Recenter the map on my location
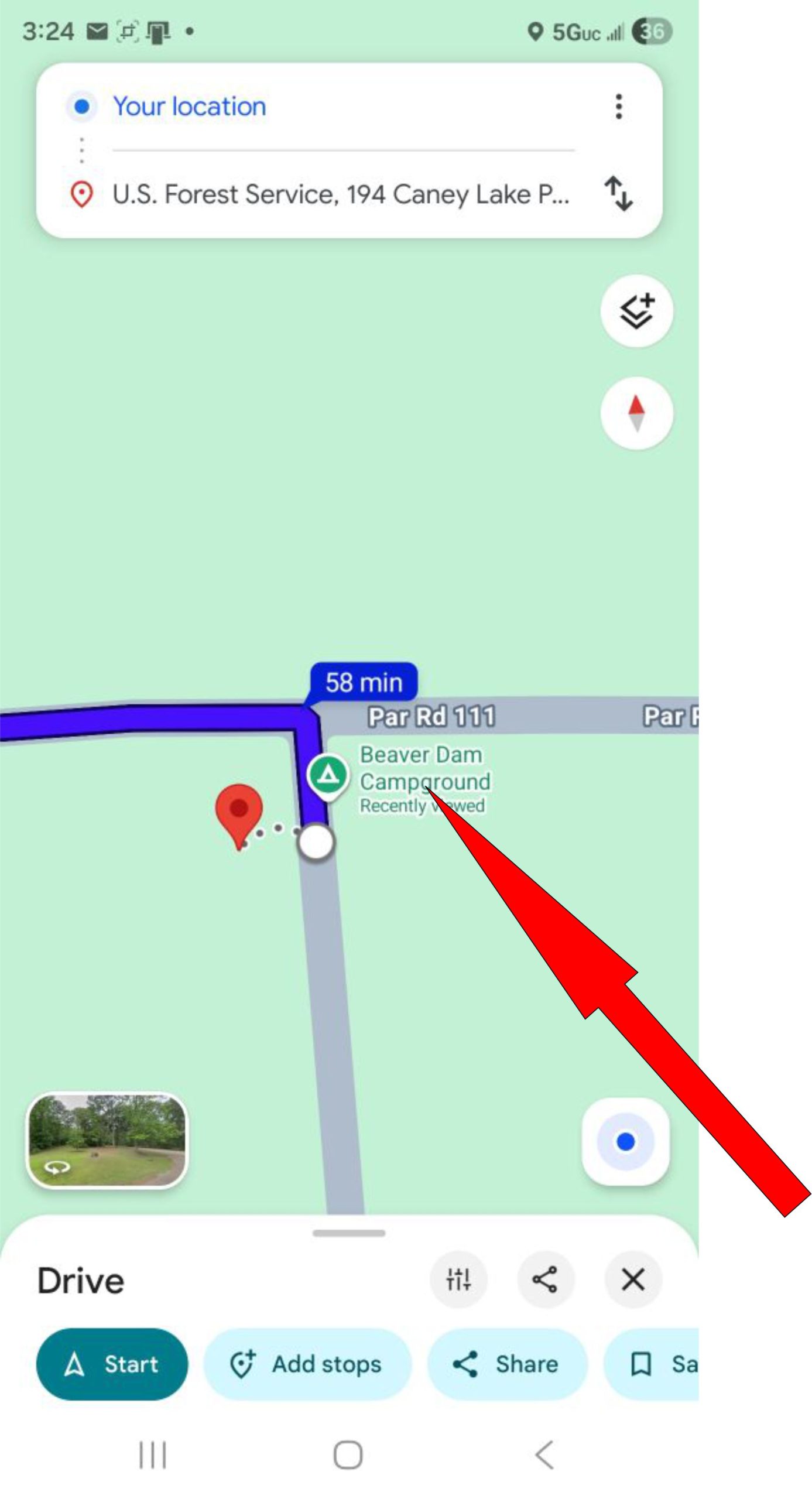The image size is (812, 1499). [x=625, y=1141]
